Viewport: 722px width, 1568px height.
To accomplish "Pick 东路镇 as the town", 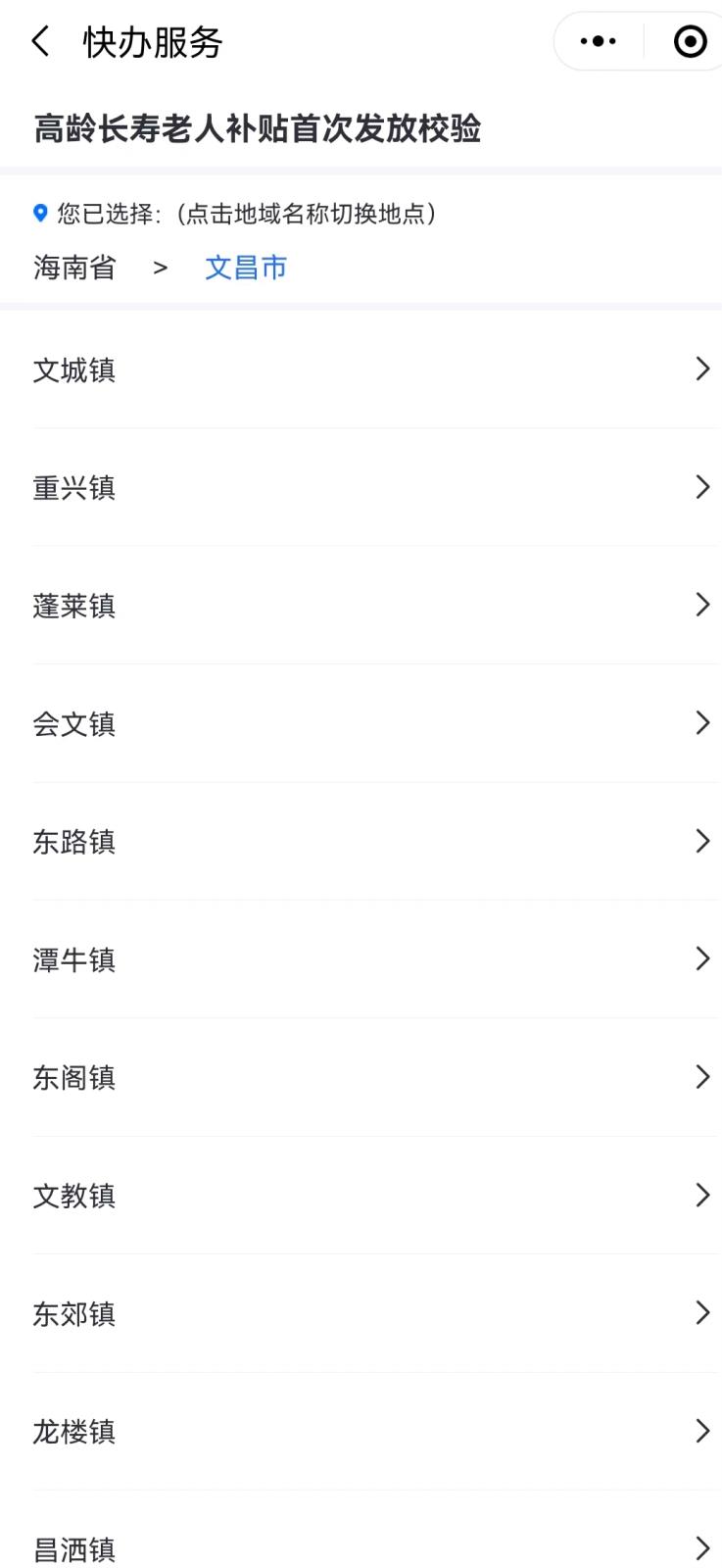I will pos(361,841).
